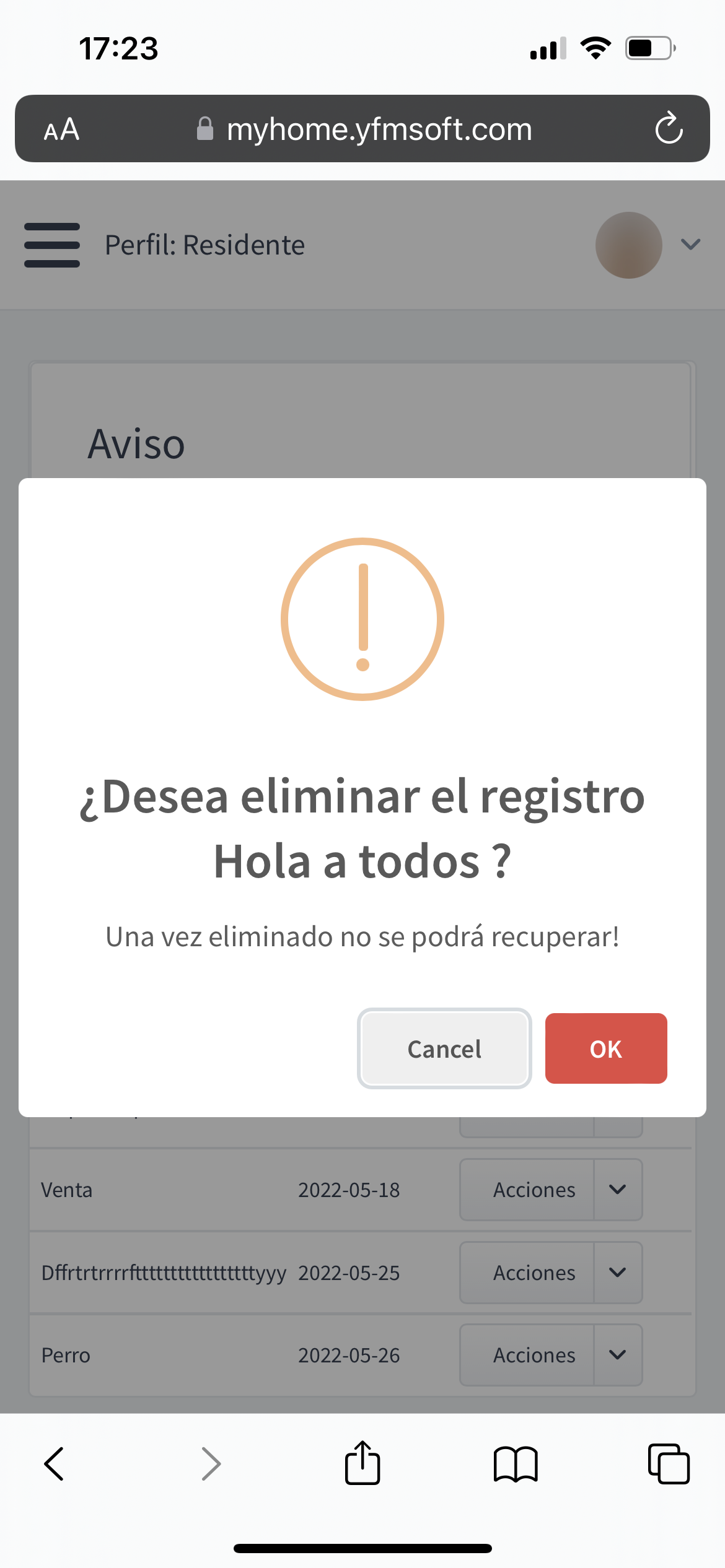Image resolution: width=725 pixels, height=1568 pixels.
Task: Reload the page in Safari
Action: 669,129
